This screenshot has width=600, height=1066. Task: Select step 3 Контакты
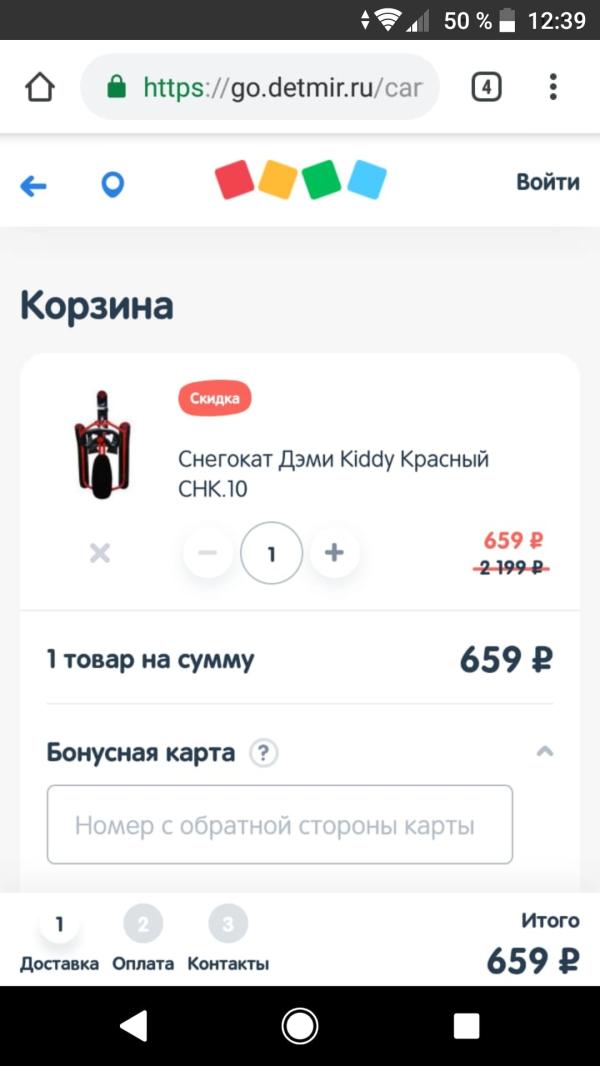[x=228, y=938]
